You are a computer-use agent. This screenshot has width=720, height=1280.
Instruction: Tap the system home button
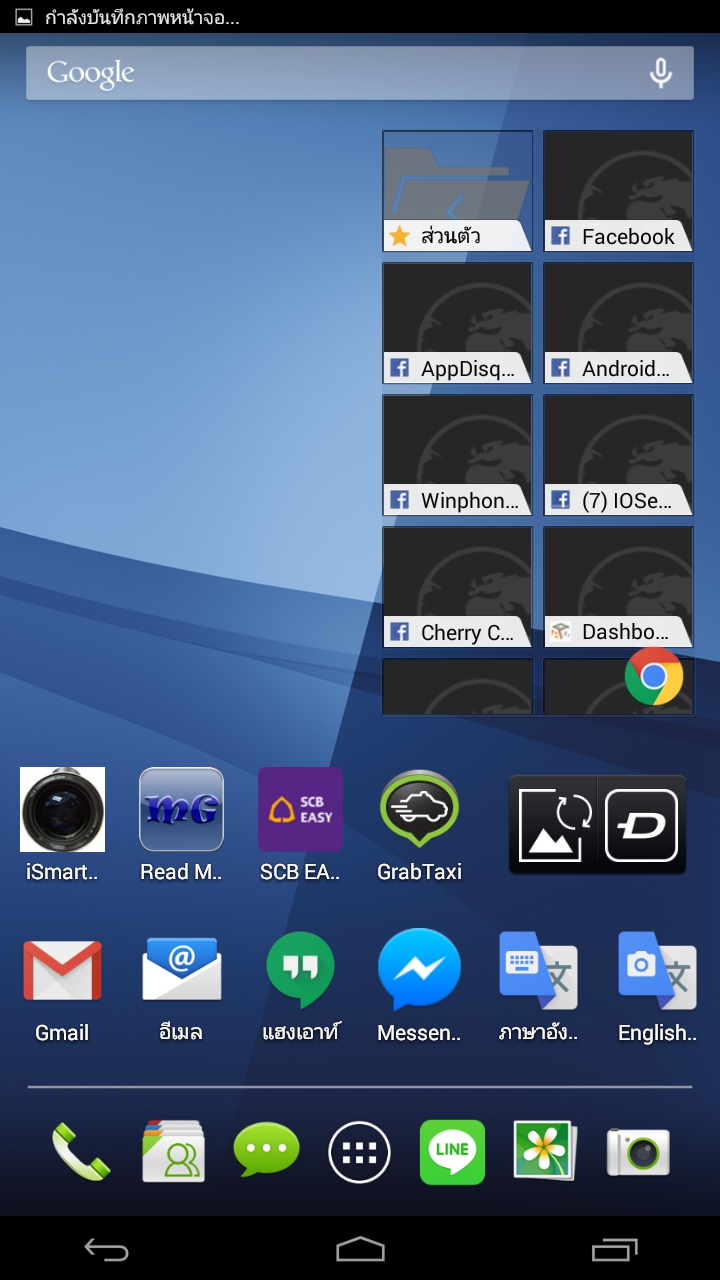pos(360,1249)
